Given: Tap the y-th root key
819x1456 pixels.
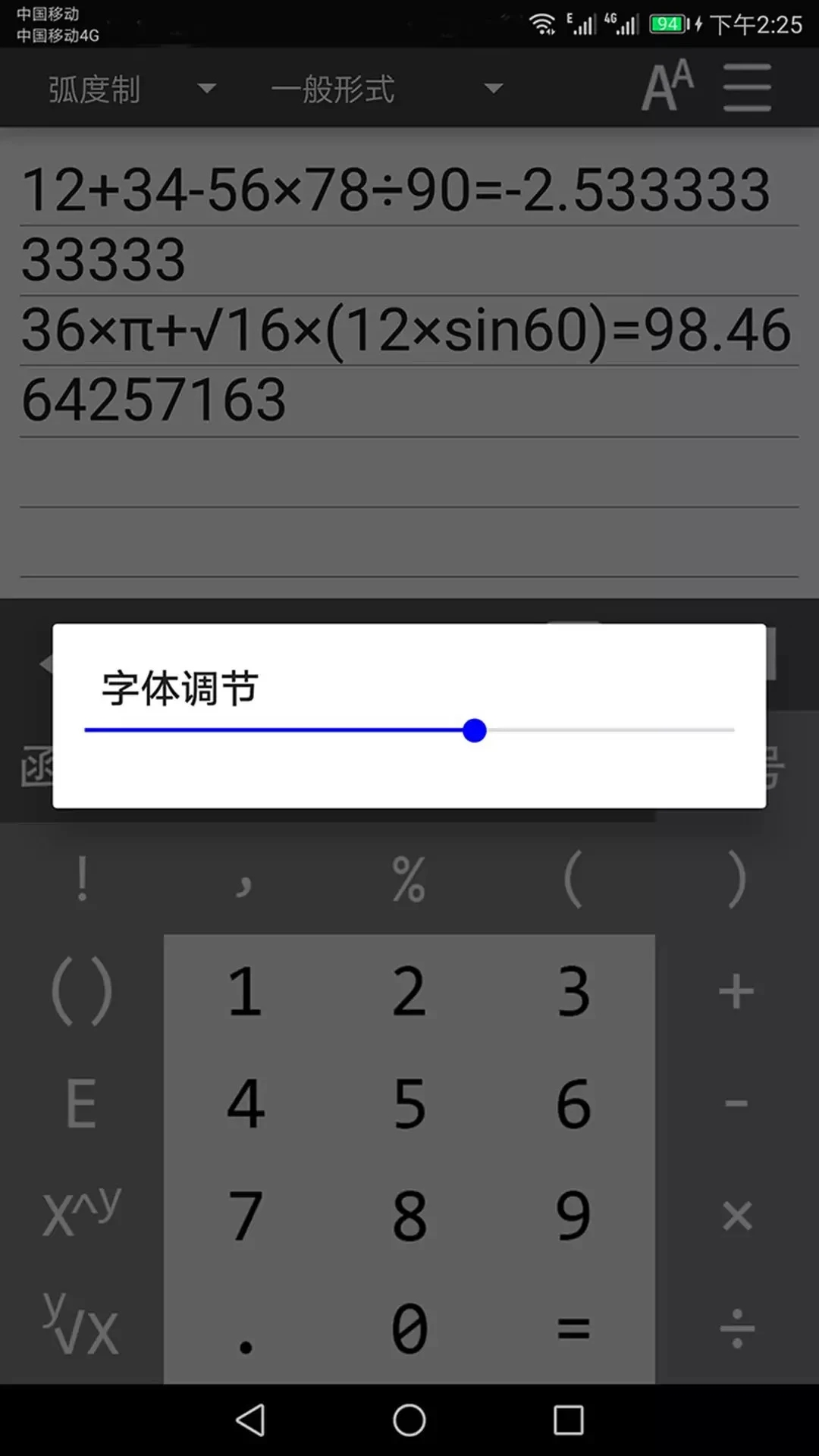Looking at the screenshot, I should pyautogui.click(x=82, y=1328).
